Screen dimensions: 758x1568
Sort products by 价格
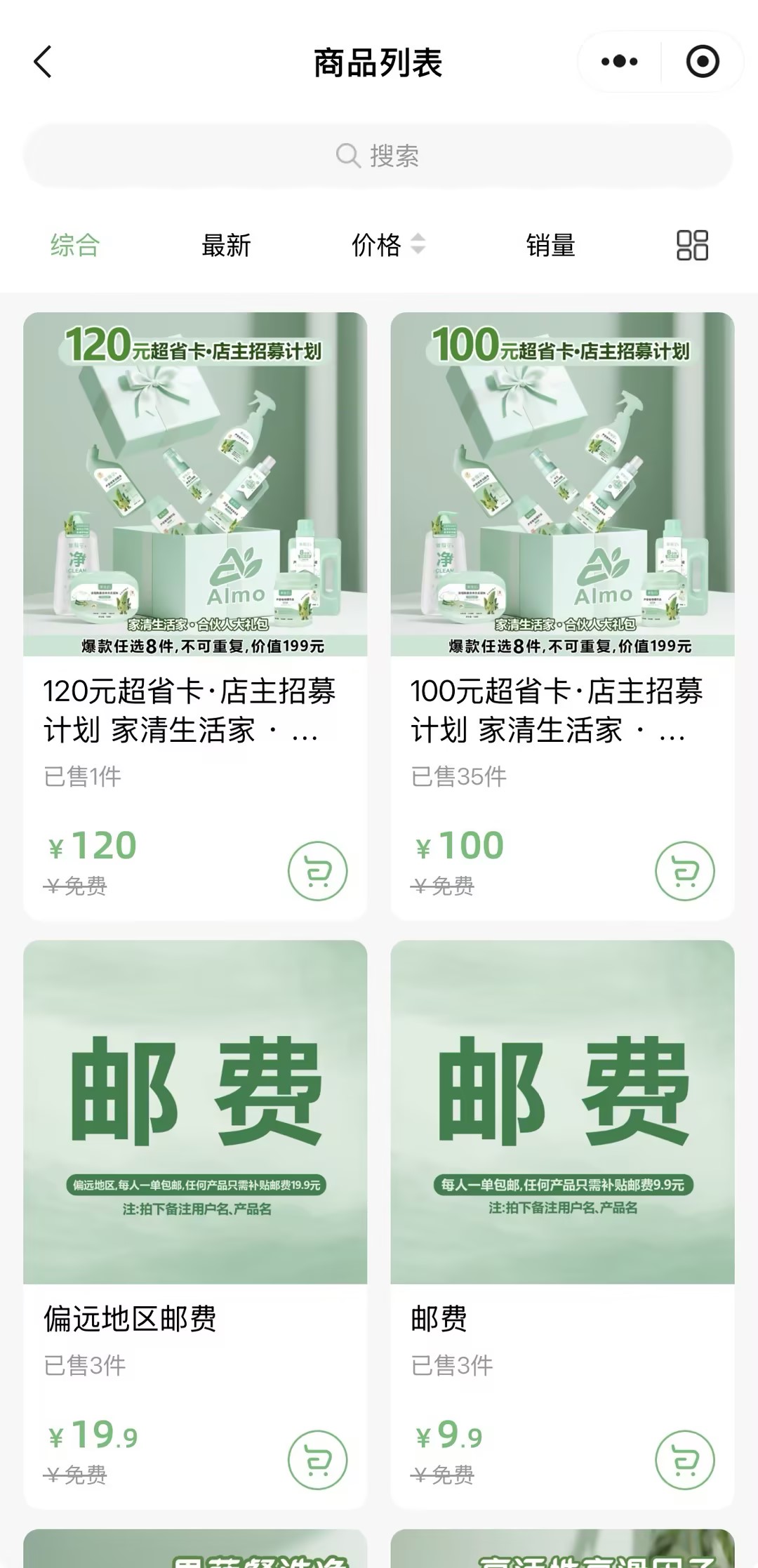(x=387, y=245)
